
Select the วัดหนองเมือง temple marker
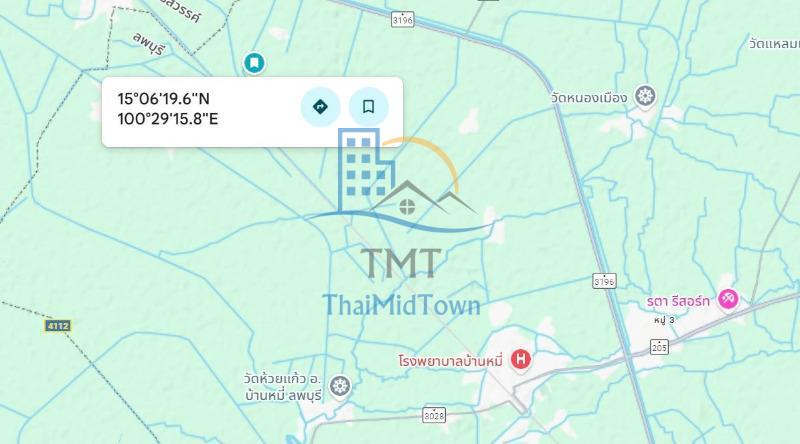646,96
